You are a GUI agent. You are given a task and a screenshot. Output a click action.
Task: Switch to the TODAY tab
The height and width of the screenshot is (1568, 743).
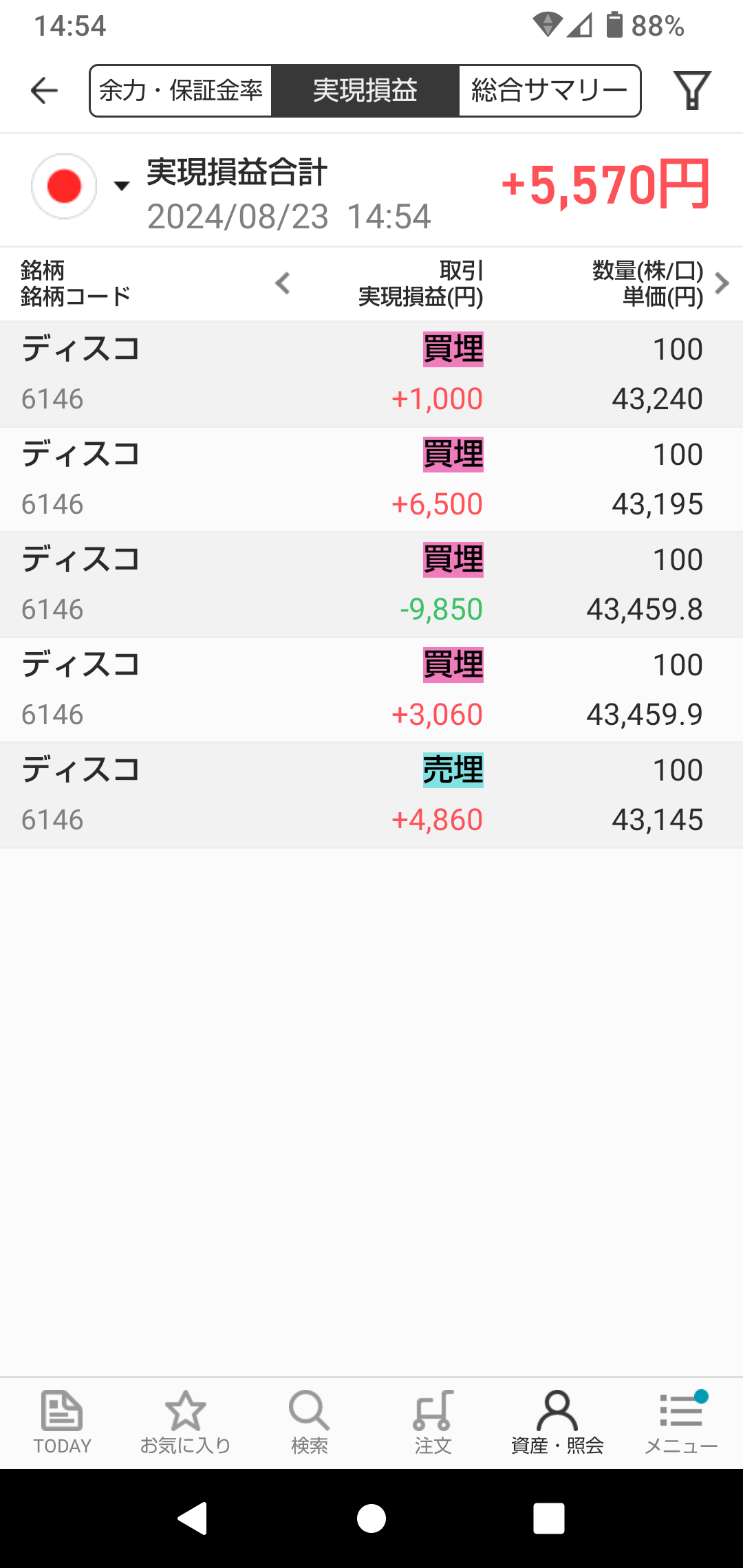tap(62, 1422)
